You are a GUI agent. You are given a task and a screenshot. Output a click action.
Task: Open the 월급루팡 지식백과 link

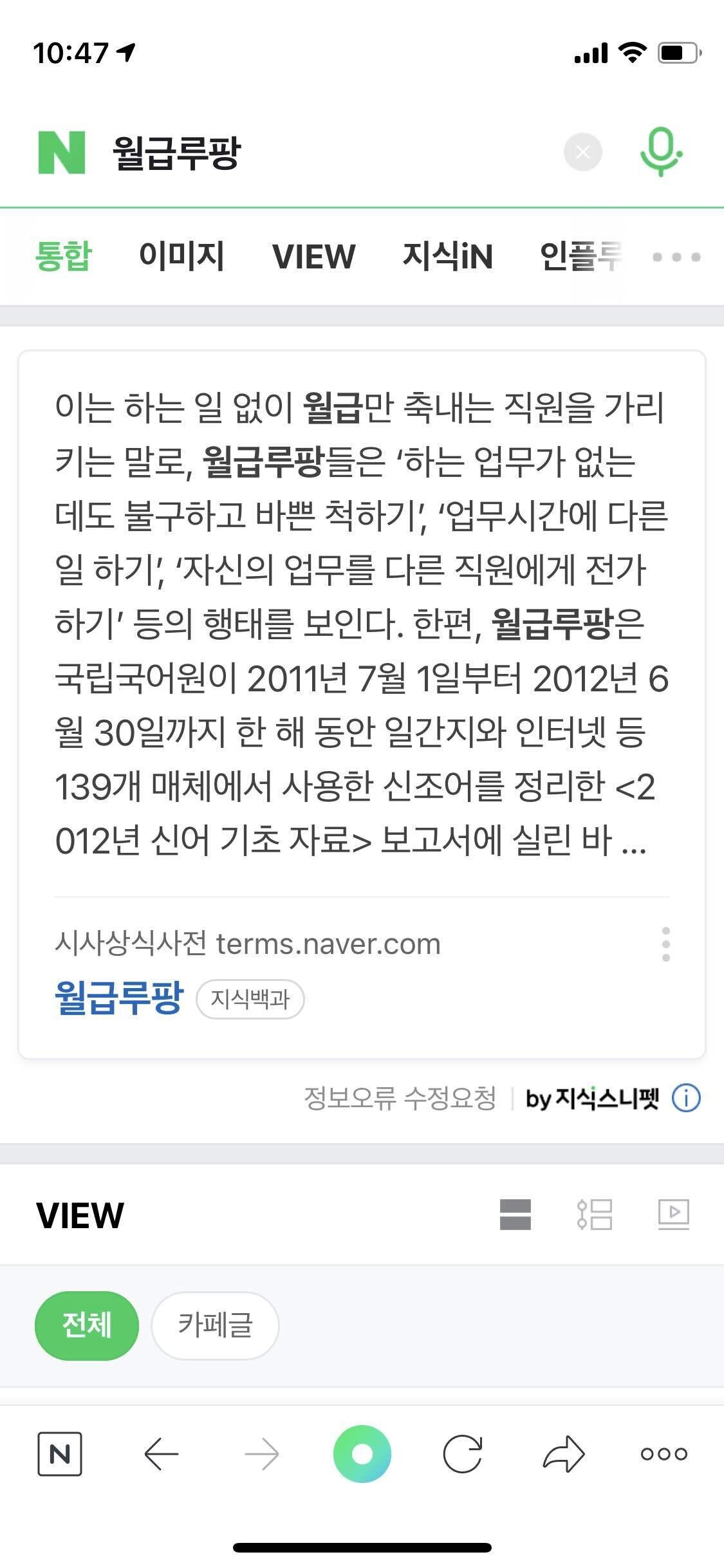(x=119, y=998)
